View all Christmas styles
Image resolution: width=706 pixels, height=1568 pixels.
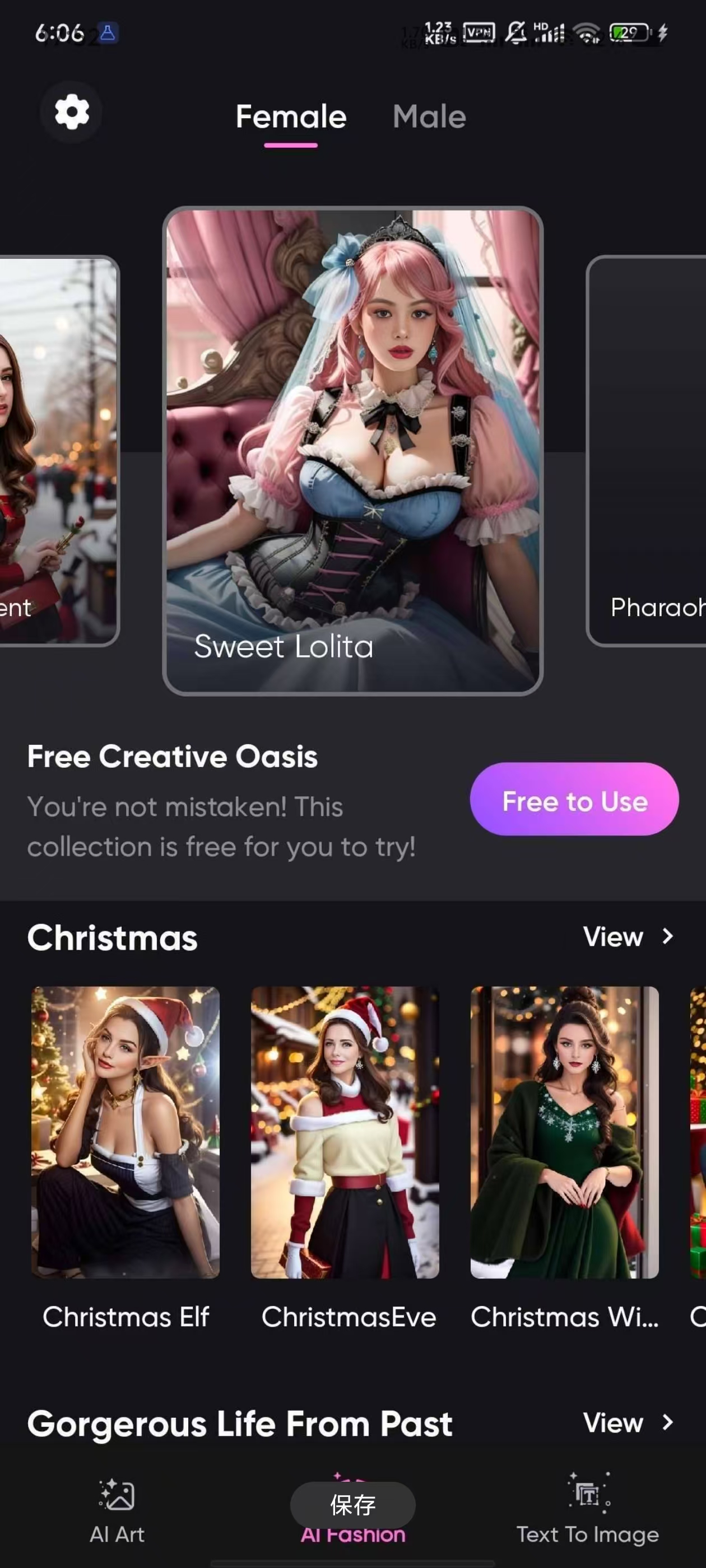[628, 937]
